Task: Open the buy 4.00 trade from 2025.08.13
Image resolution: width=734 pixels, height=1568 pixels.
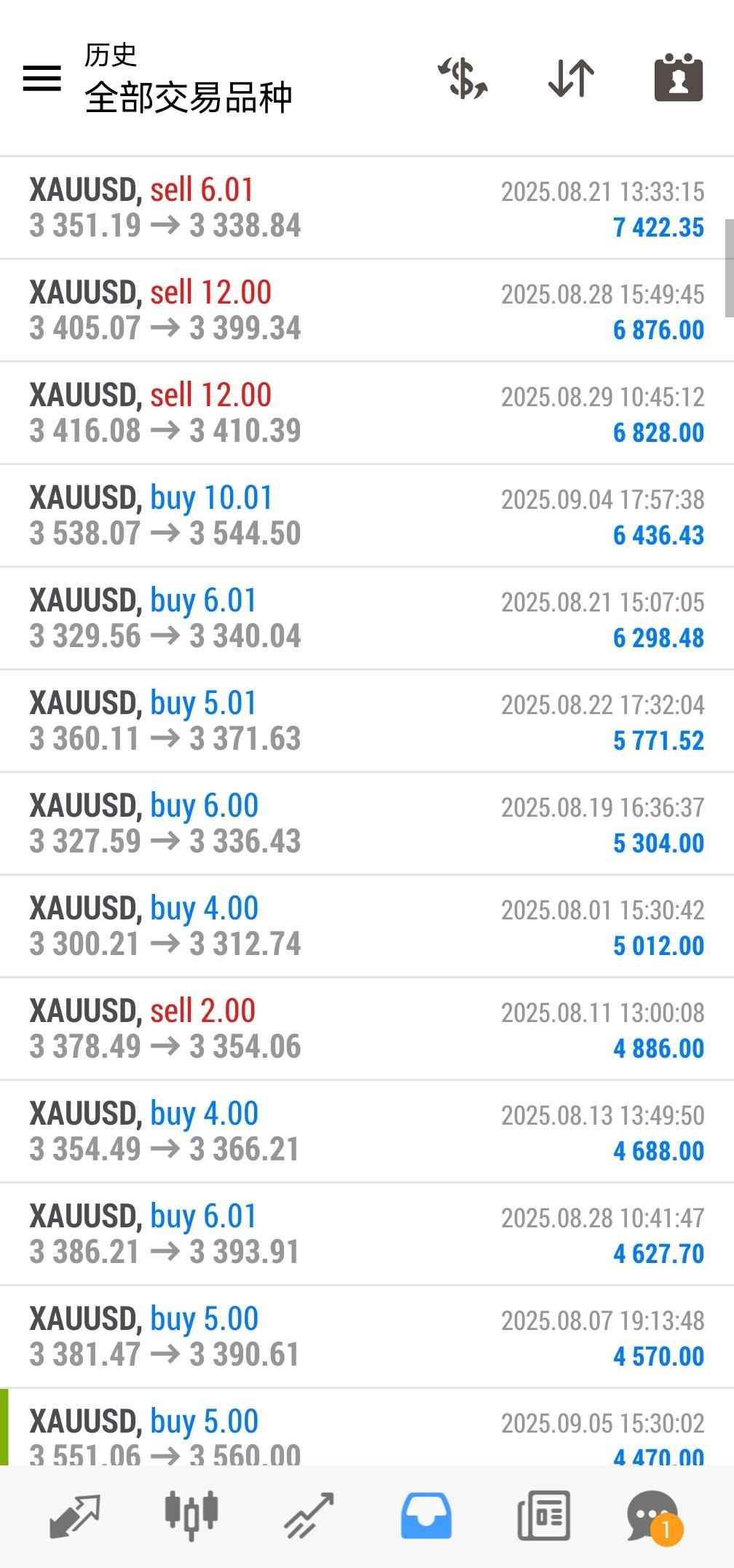Action: click(367, 1132)
